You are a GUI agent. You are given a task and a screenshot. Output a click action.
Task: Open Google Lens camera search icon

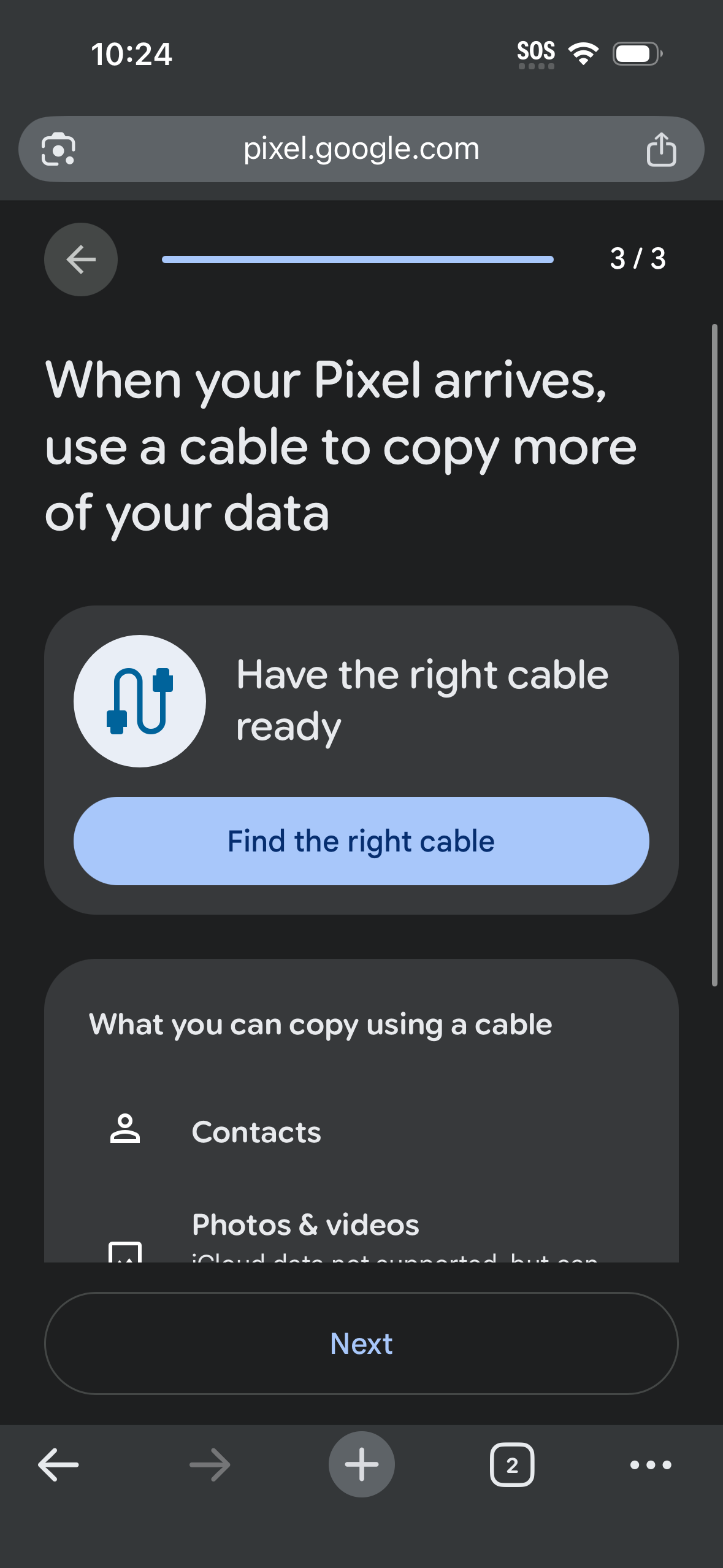tap(58, 149)
